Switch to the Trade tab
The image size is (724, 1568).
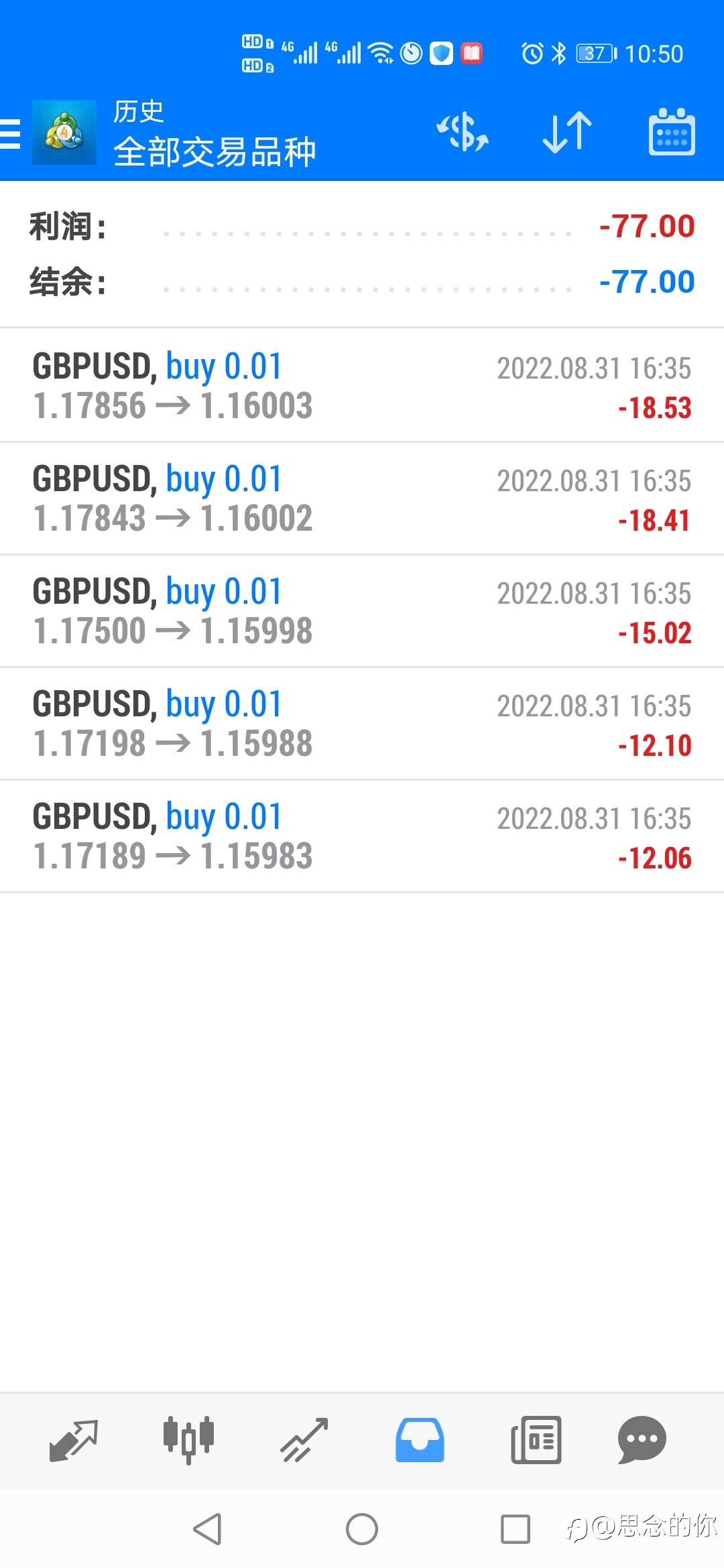(304, 1439)
